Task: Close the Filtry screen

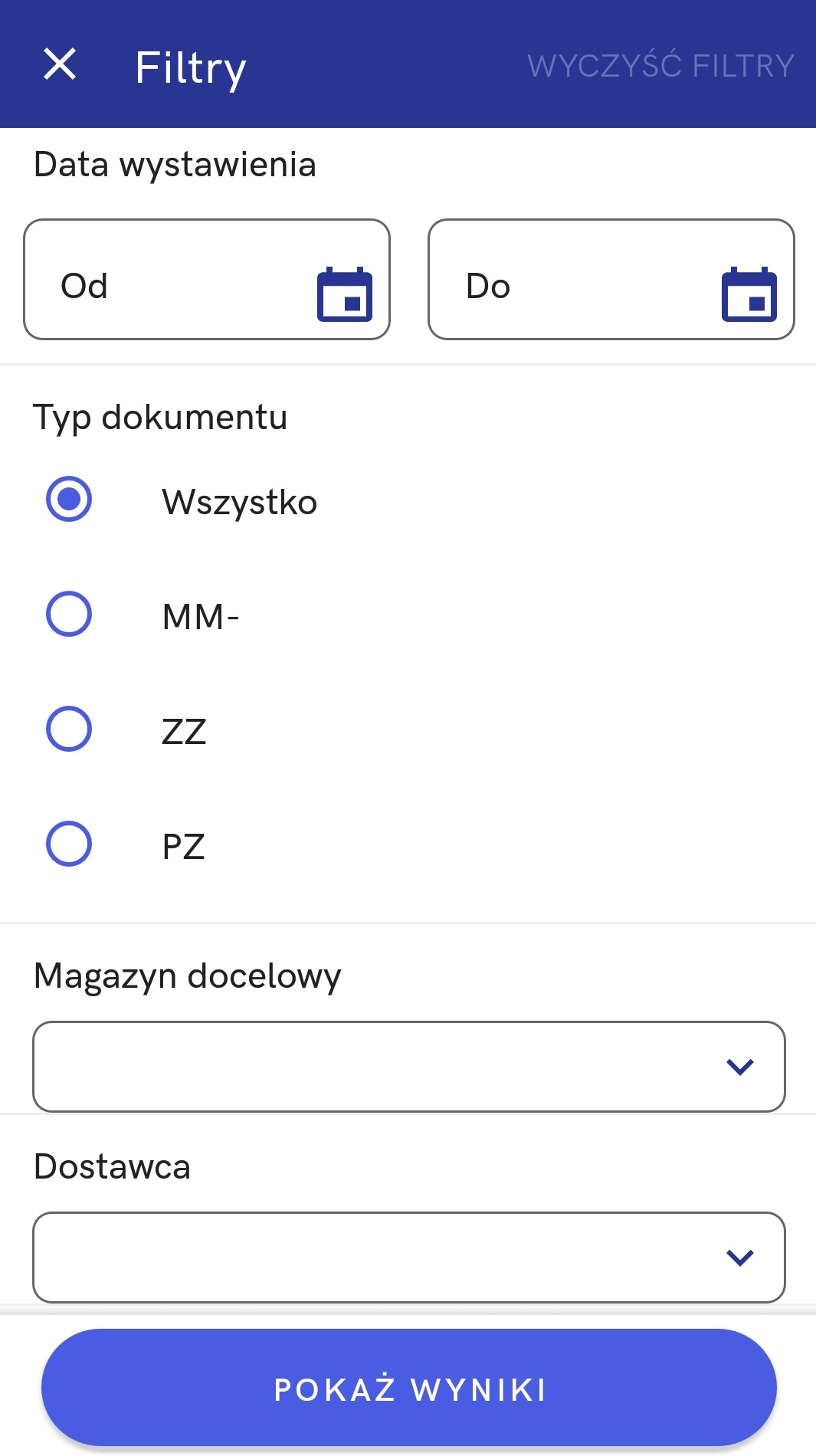Action: coord(60,64)
